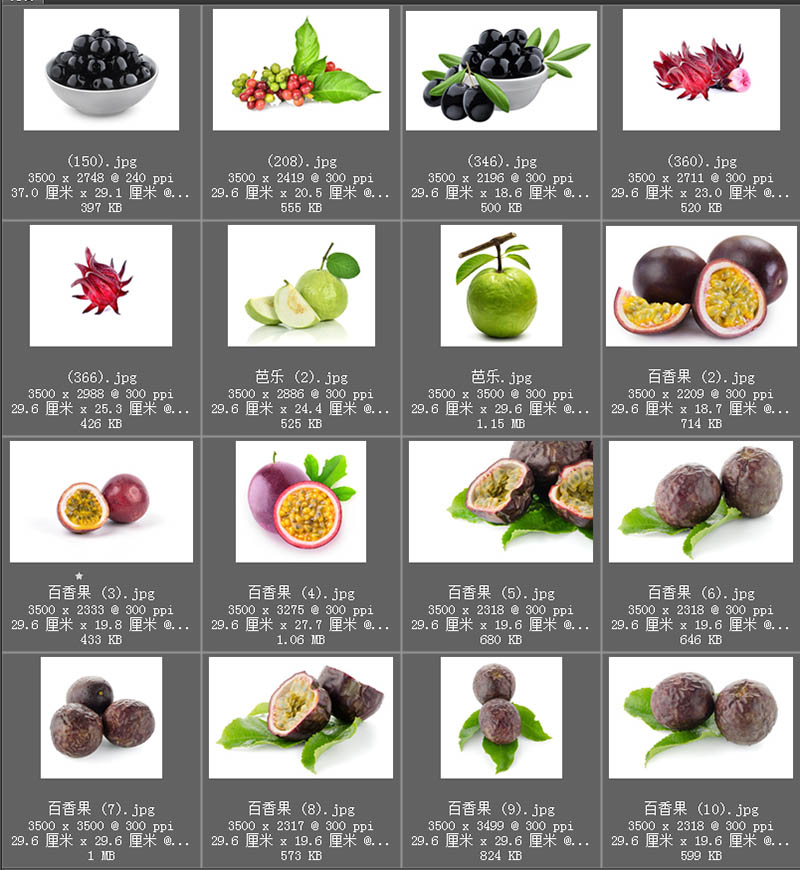Open the 芭乐.jpg file
The width and height of the screenshot is (800, 870).
click(x=501, y=285)
